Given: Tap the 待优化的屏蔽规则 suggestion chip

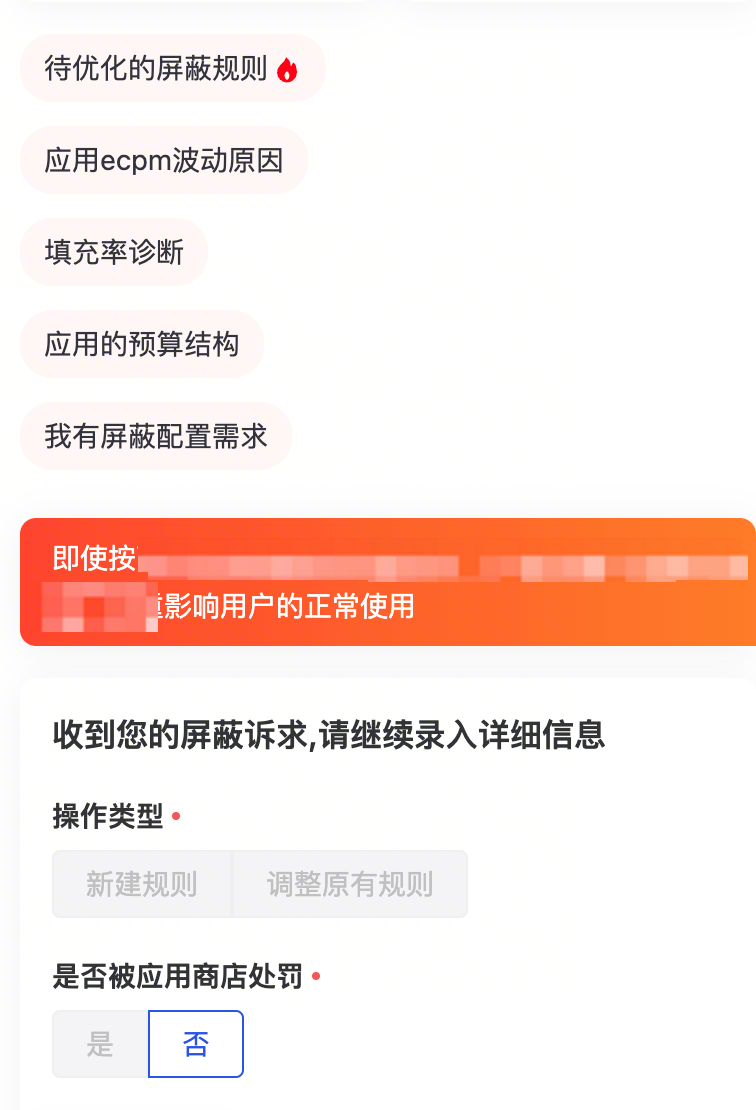Looking at the screenshot, I should (172, 68).
